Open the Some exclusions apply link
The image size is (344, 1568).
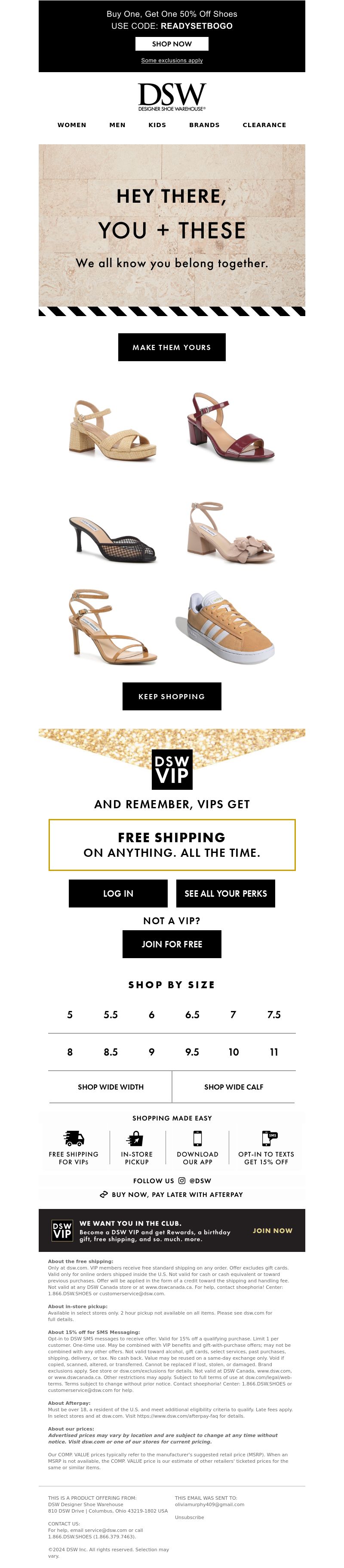pyautogui.click(x=172, y=60)
